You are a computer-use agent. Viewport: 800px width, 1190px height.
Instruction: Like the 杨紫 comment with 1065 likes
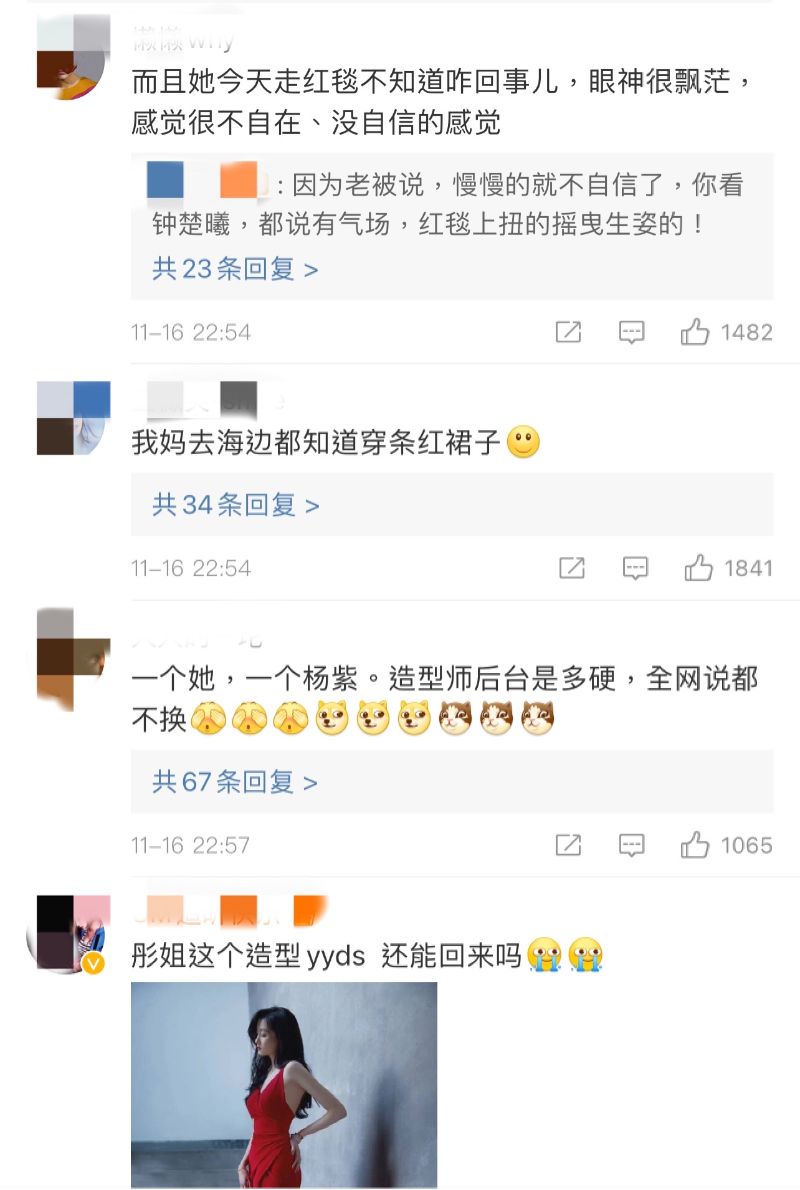pos(695,845)
